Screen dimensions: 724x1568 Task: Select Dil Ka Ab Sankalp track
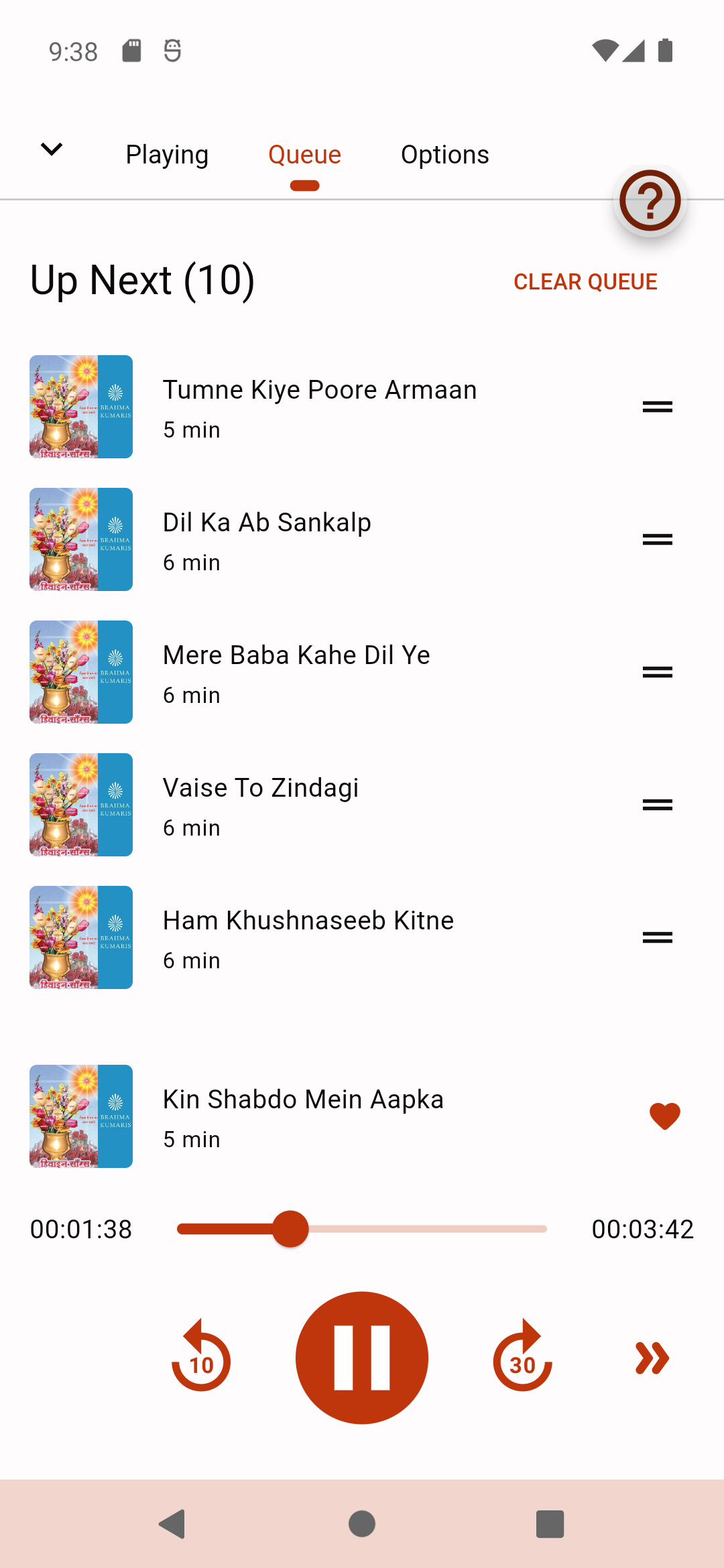click(267, 539)
